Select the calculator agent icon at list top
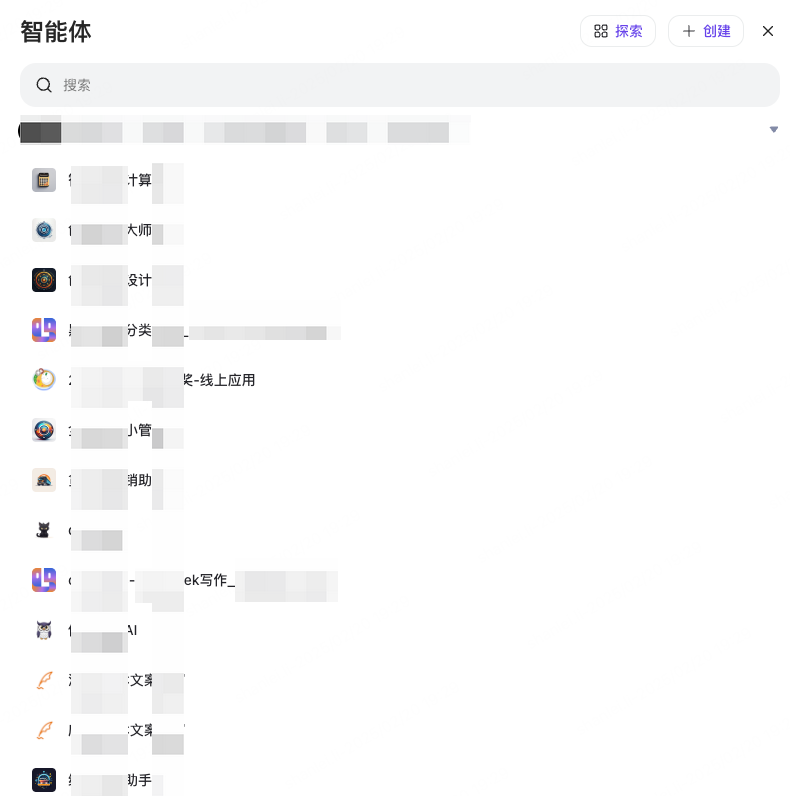This screenshot has width=790, height=796. (44, 180)
